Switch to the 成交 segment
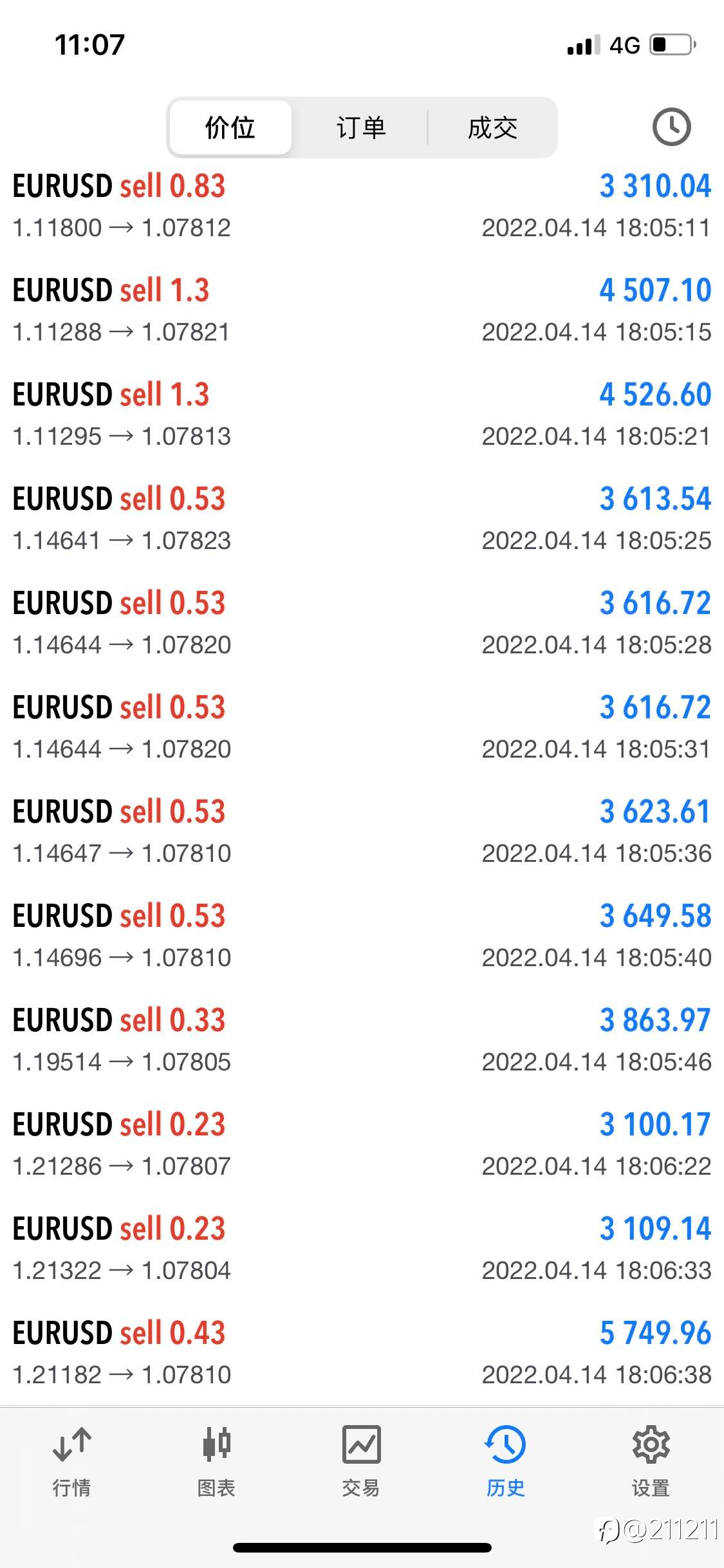 click(x=492, y=127)
